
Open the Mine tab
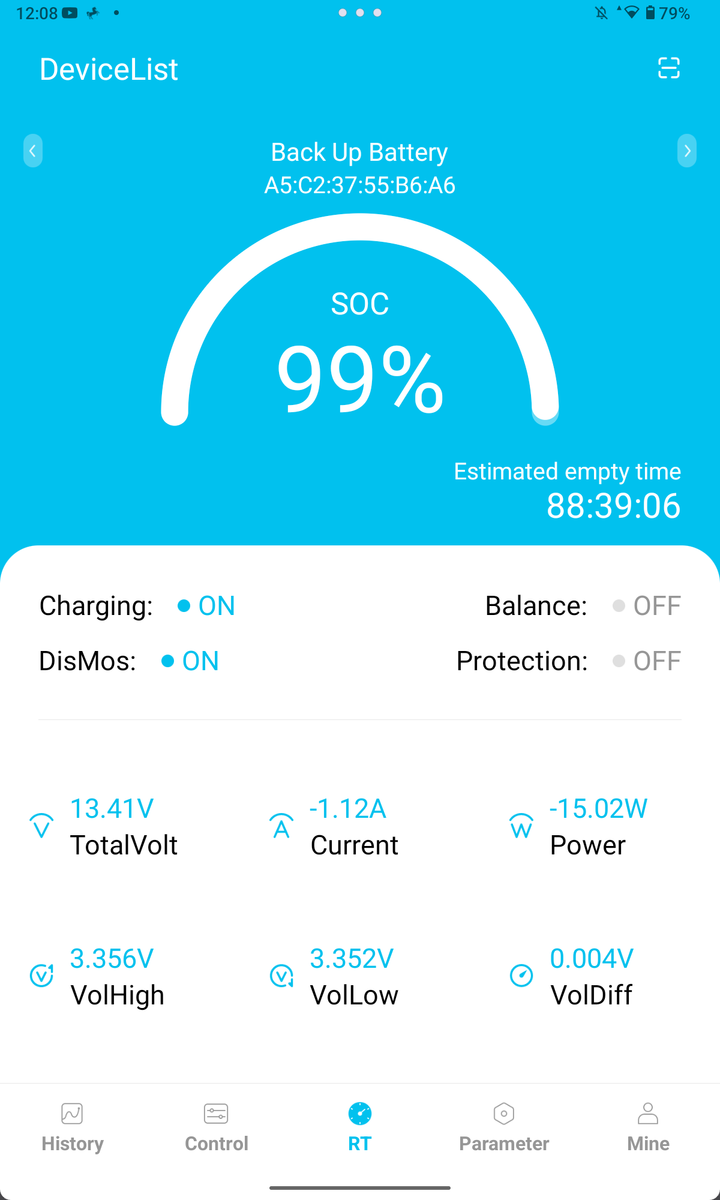tap(648, 1128)
